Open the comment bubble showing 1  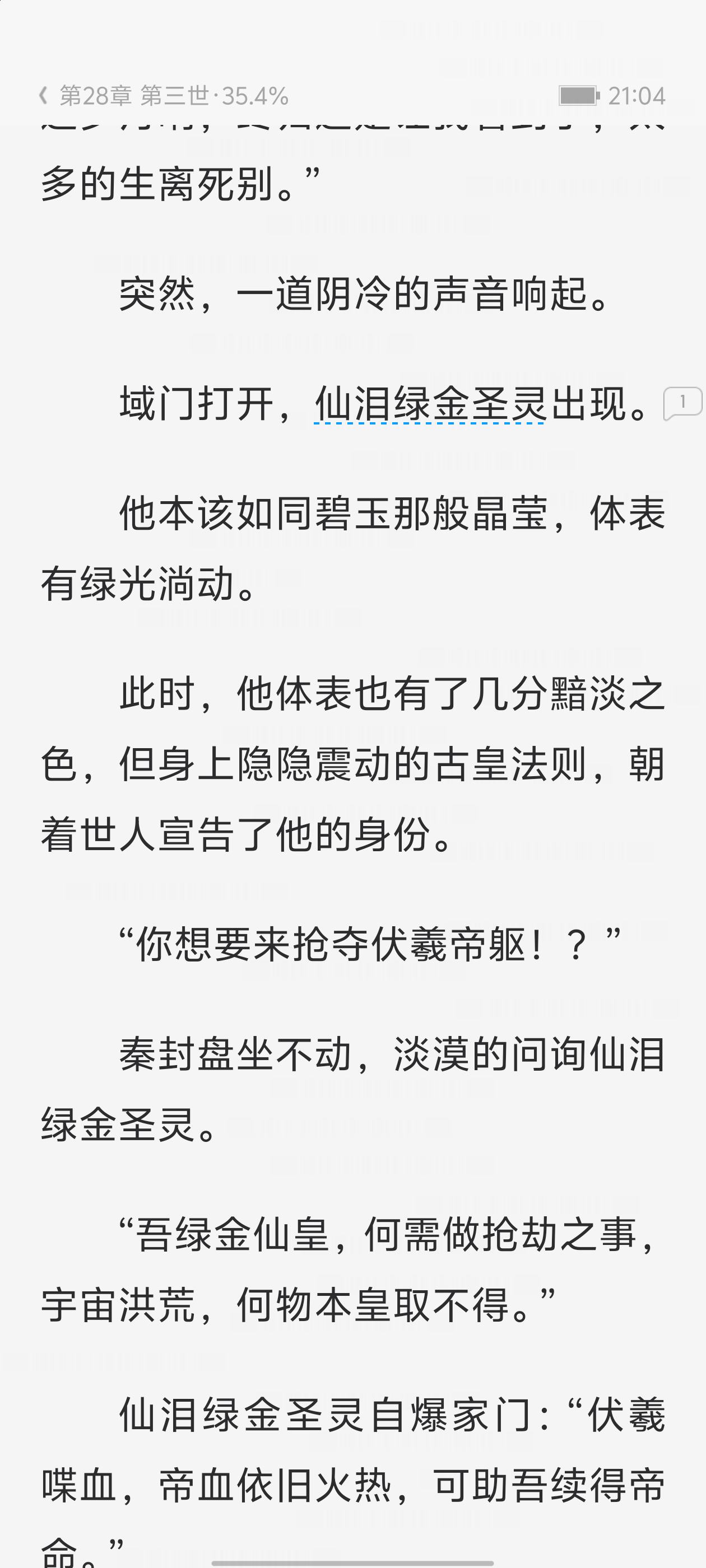[x=682, y=402]
